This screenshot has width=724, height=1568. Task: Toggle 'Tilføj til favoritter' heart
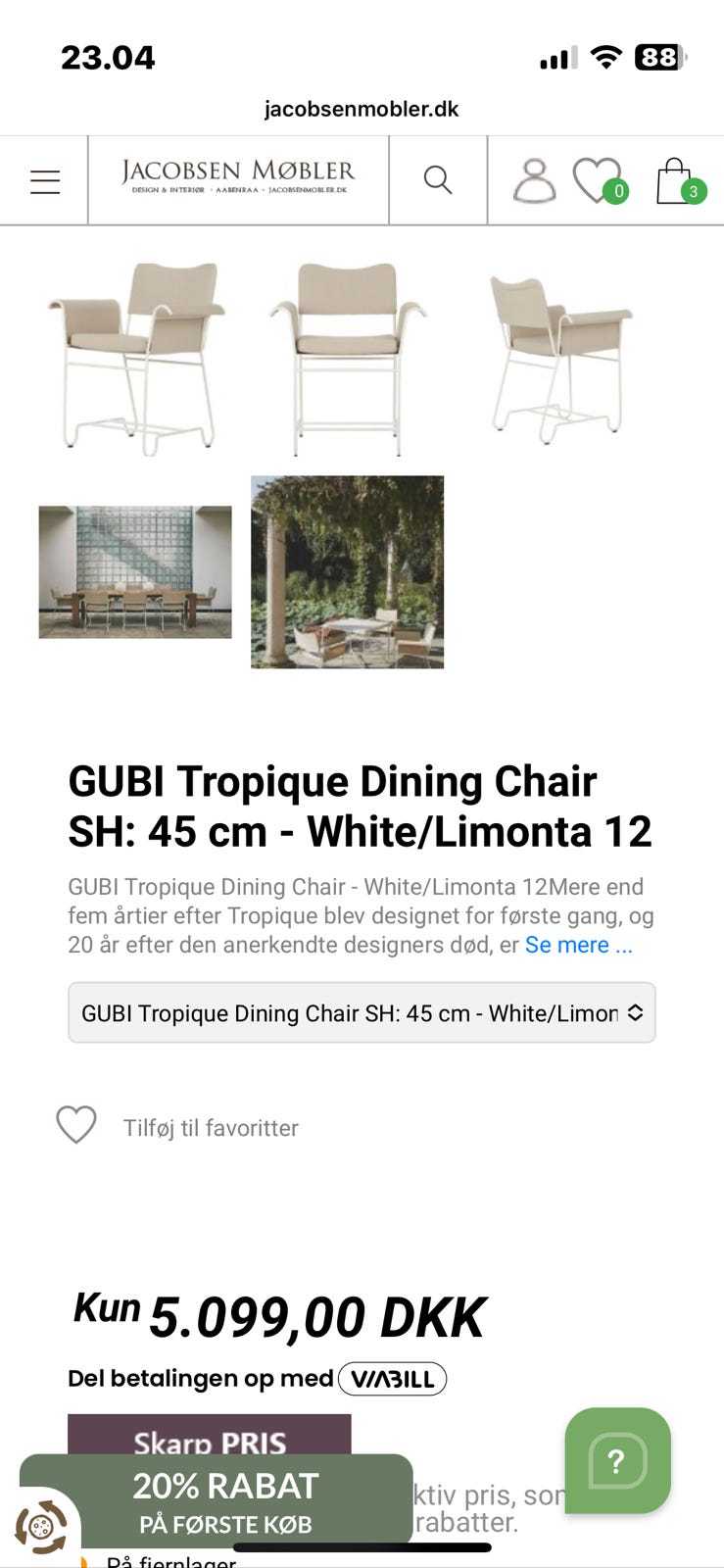75,1125
